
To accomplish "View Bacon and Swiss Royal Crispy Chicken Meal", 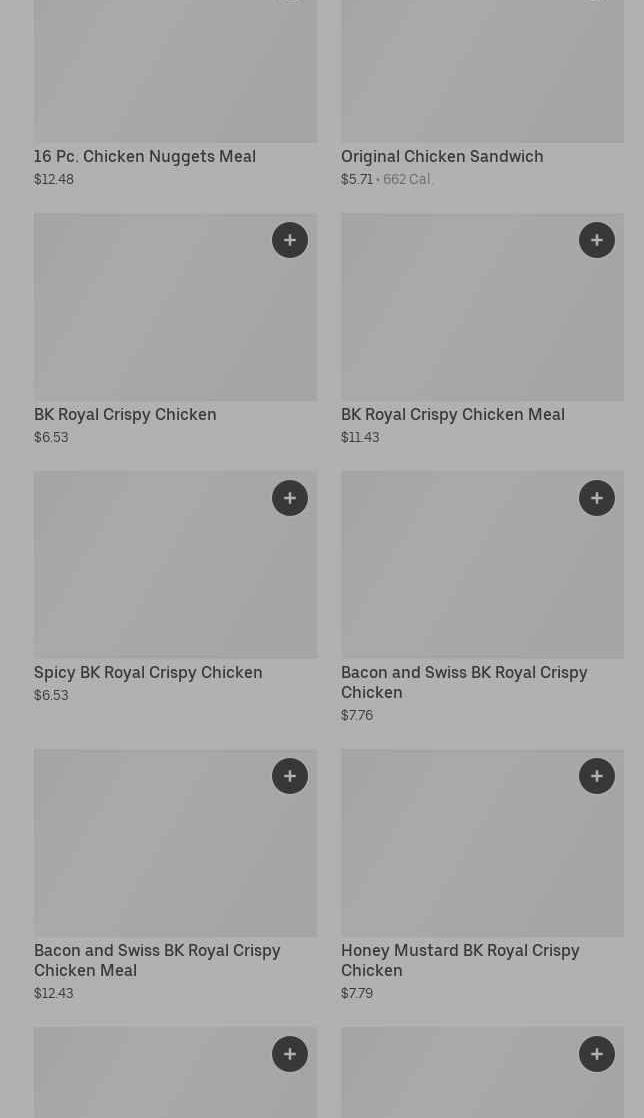I will click(x=157, y=960).
